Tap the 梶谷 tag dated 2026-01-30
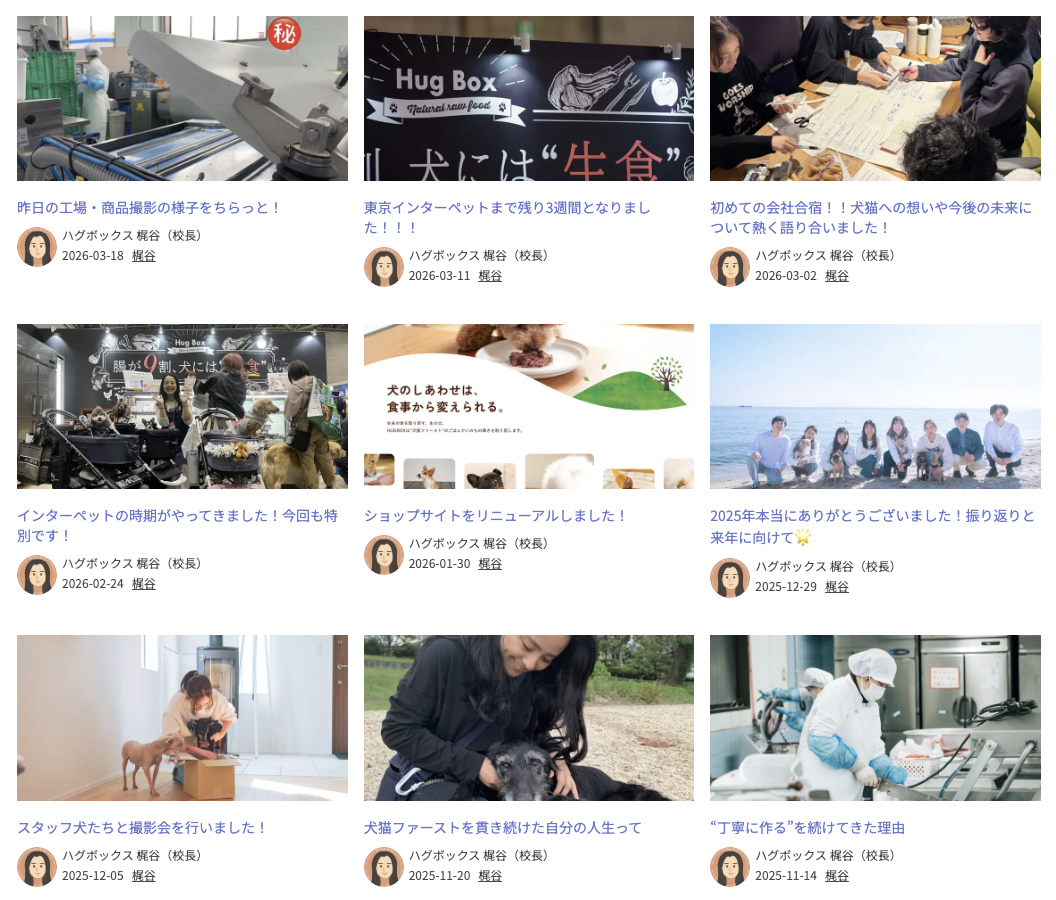 coord(490,564)
